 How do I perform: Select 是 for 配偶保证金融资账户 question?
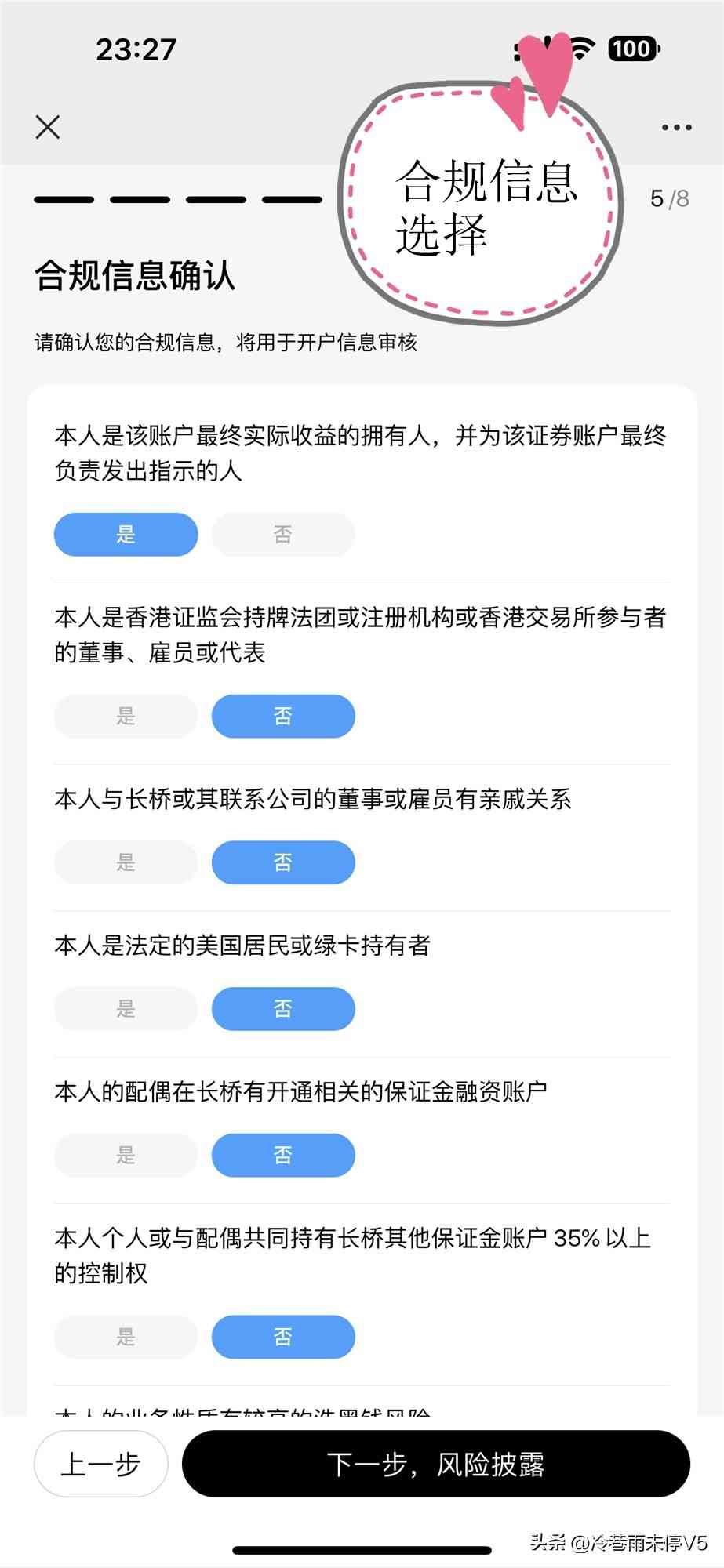[126, 1155]
